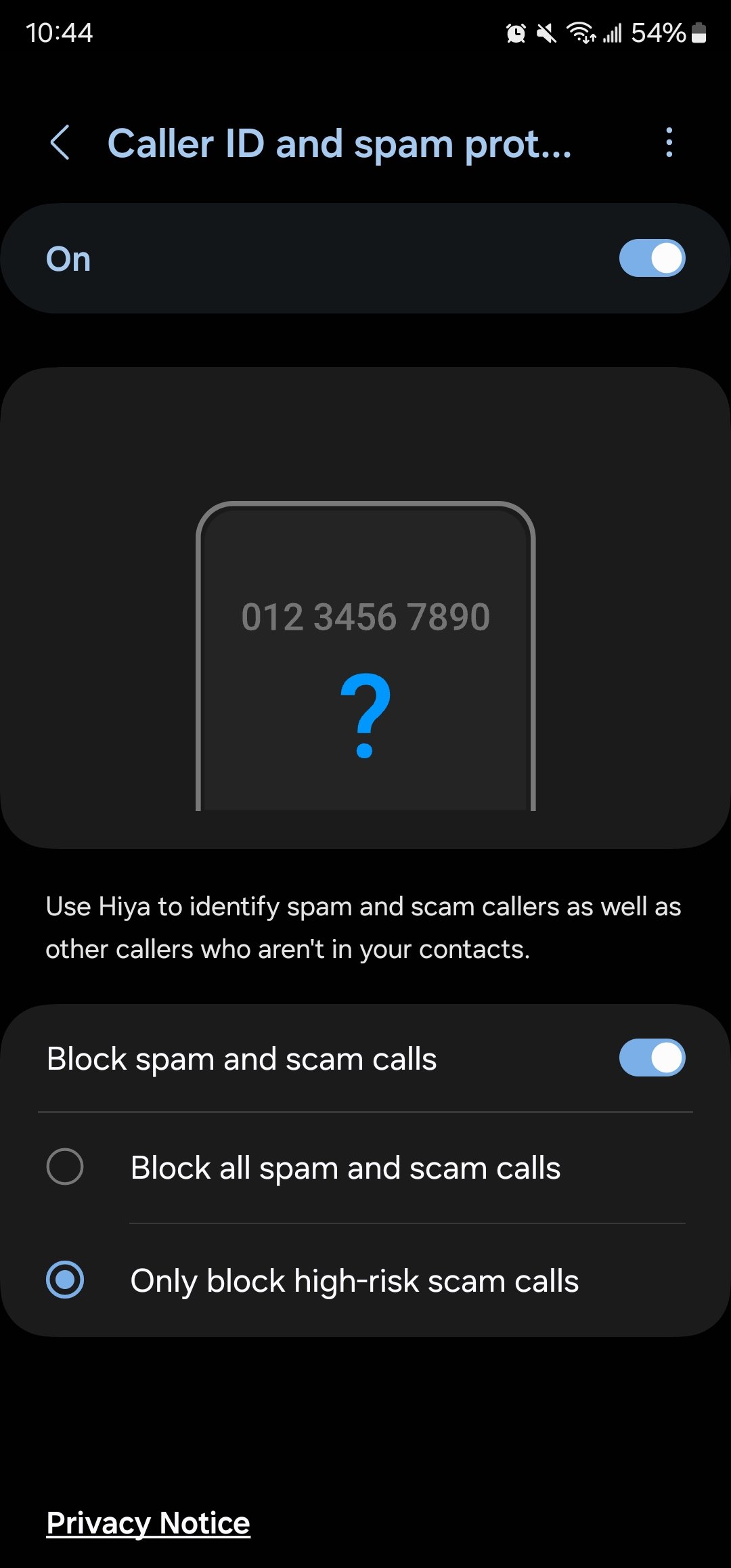Open the three-dot overflow menu

(669, 143)
